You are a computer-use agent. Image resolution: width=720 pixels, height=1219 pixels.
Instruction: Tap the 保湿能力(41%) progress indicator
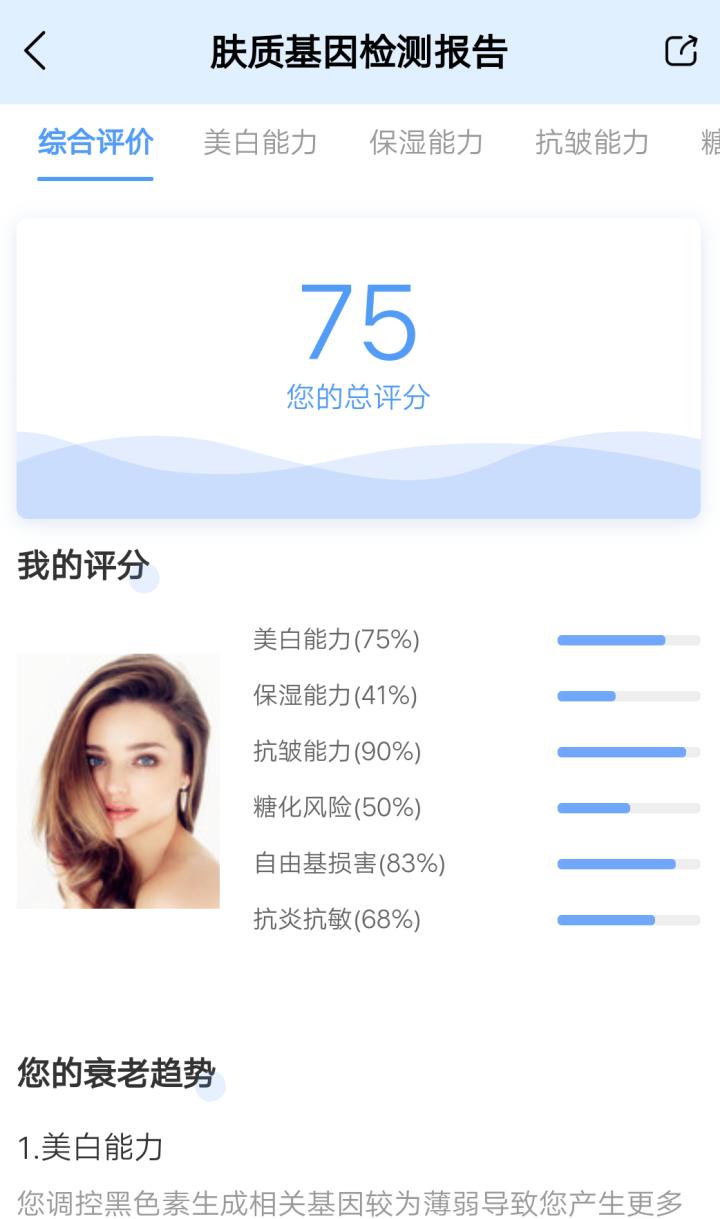(628, 695)
